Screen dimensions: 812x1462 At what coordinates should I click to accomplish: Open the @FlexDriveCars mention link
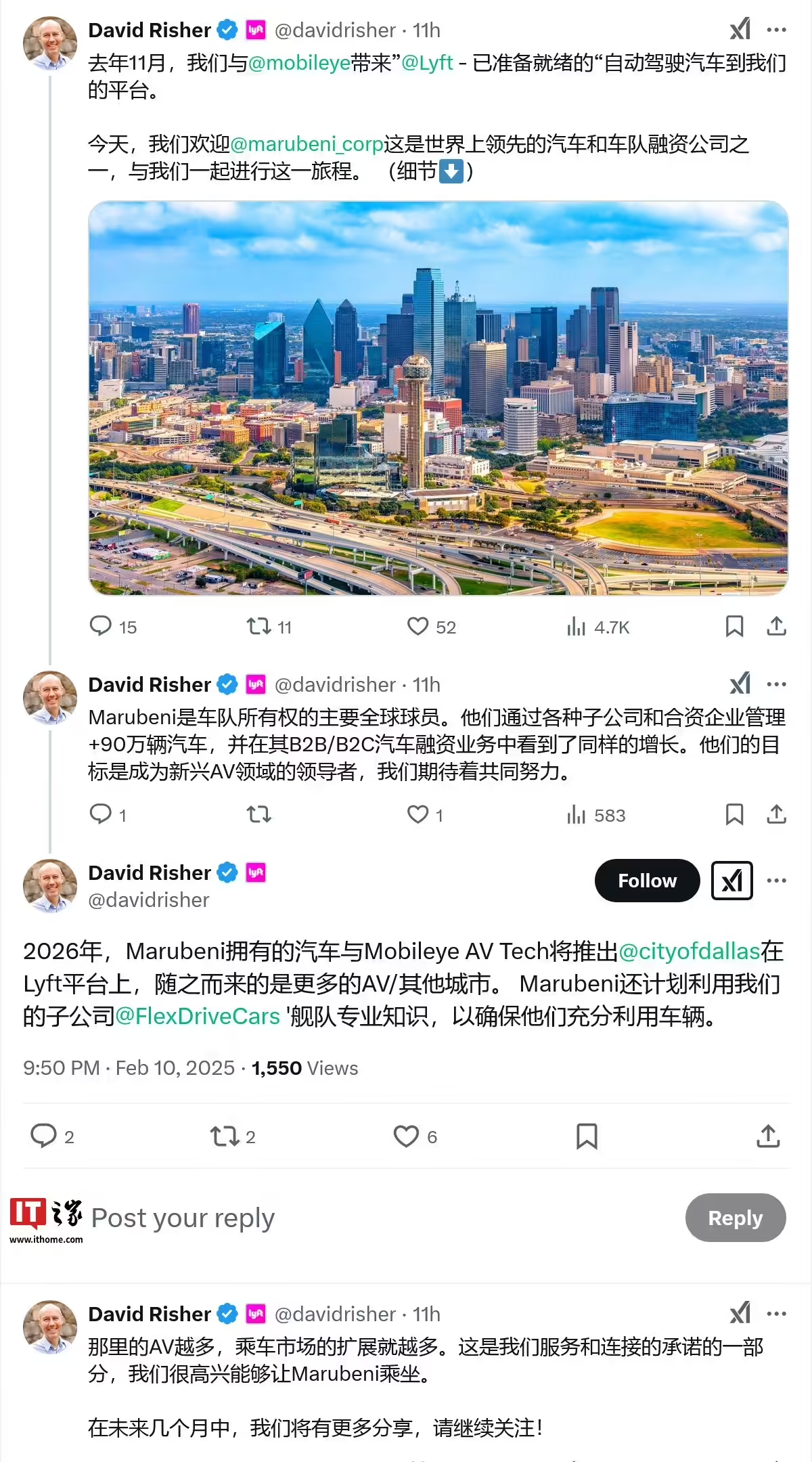click(198, 1016)
